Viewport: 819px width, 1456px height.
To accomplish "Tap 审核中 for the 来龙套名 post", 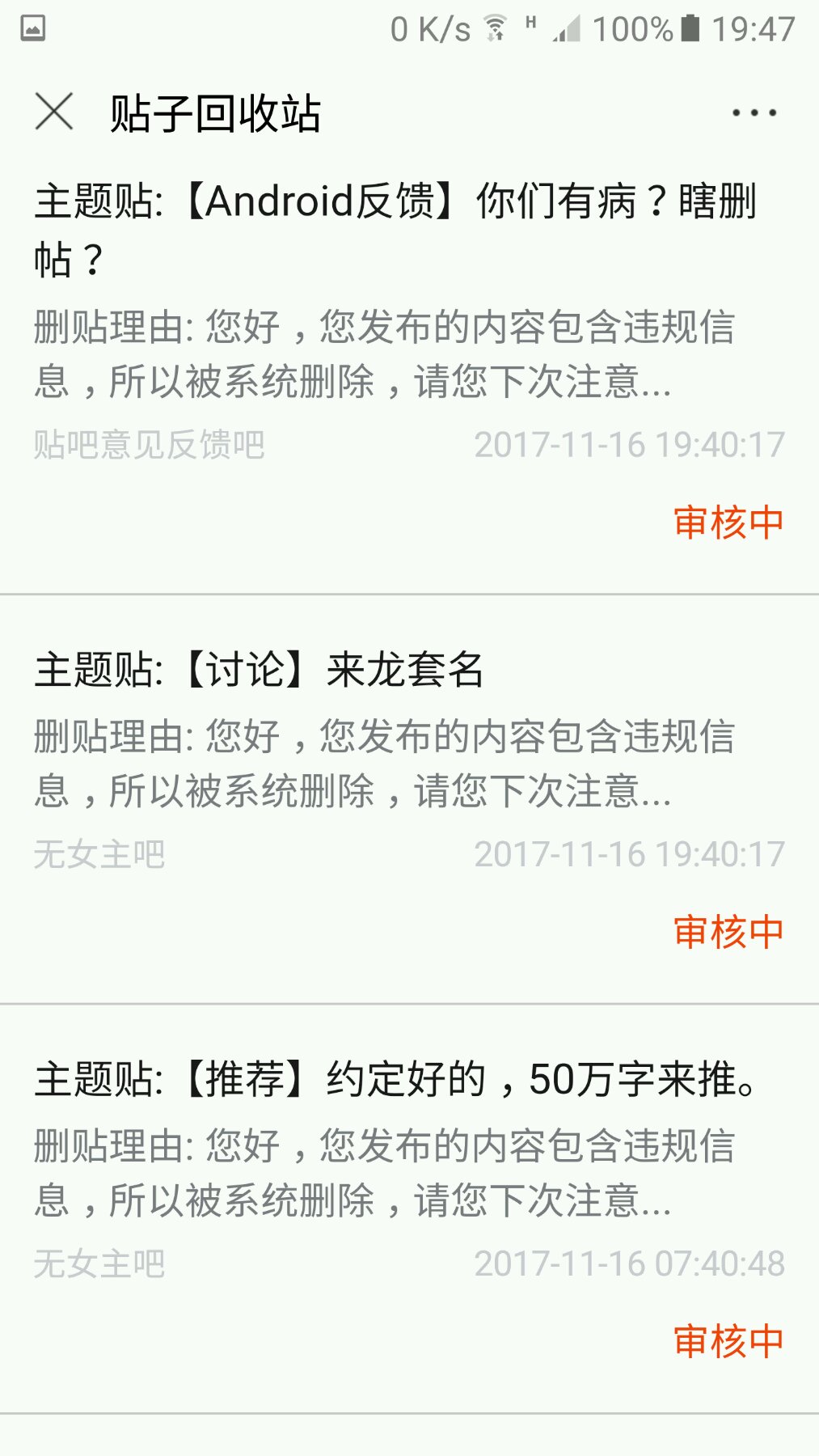I will (728, 932).
